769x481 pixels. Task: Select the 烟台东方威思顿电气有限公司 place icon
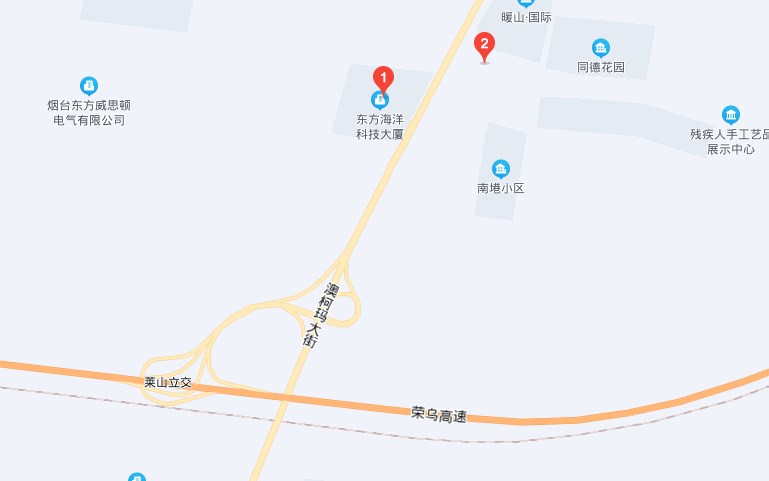[89, 86]
